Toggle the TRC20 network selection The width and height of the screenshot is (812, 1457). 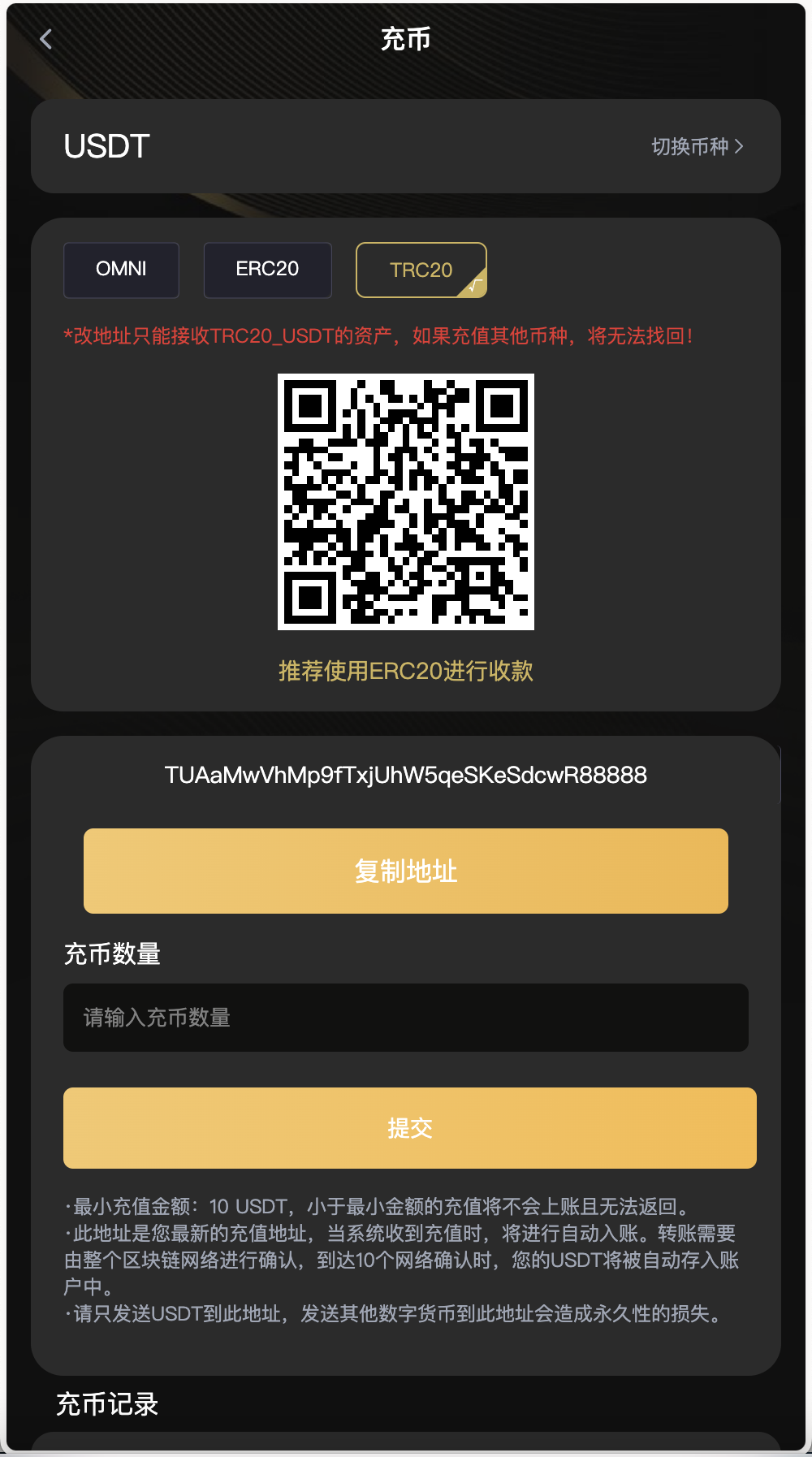pyautogui.click(x=420, y=270)
